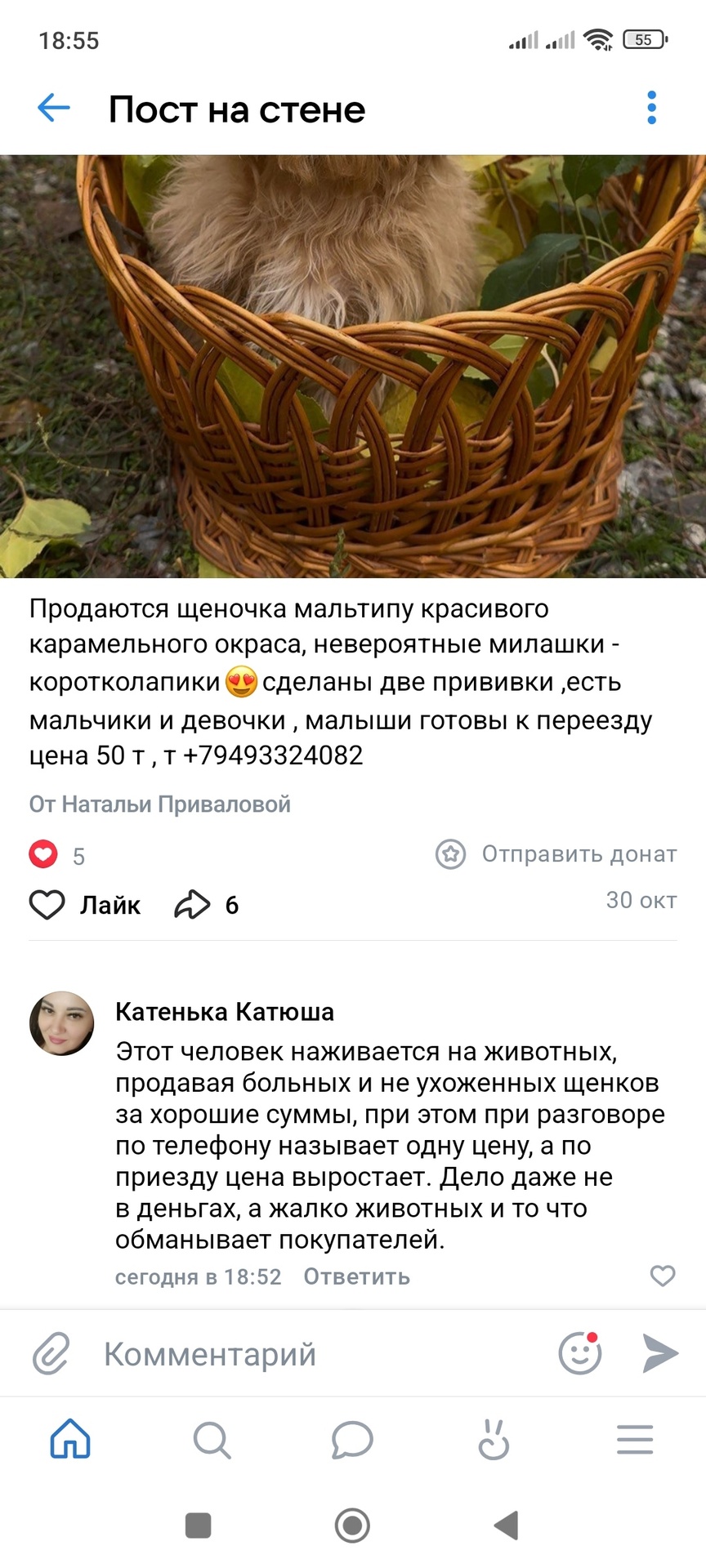The width and height of the screenshot is (706, 1568).
Task: Like the post with Лайк
Action: pyautogui.click(x=85, y=905)
